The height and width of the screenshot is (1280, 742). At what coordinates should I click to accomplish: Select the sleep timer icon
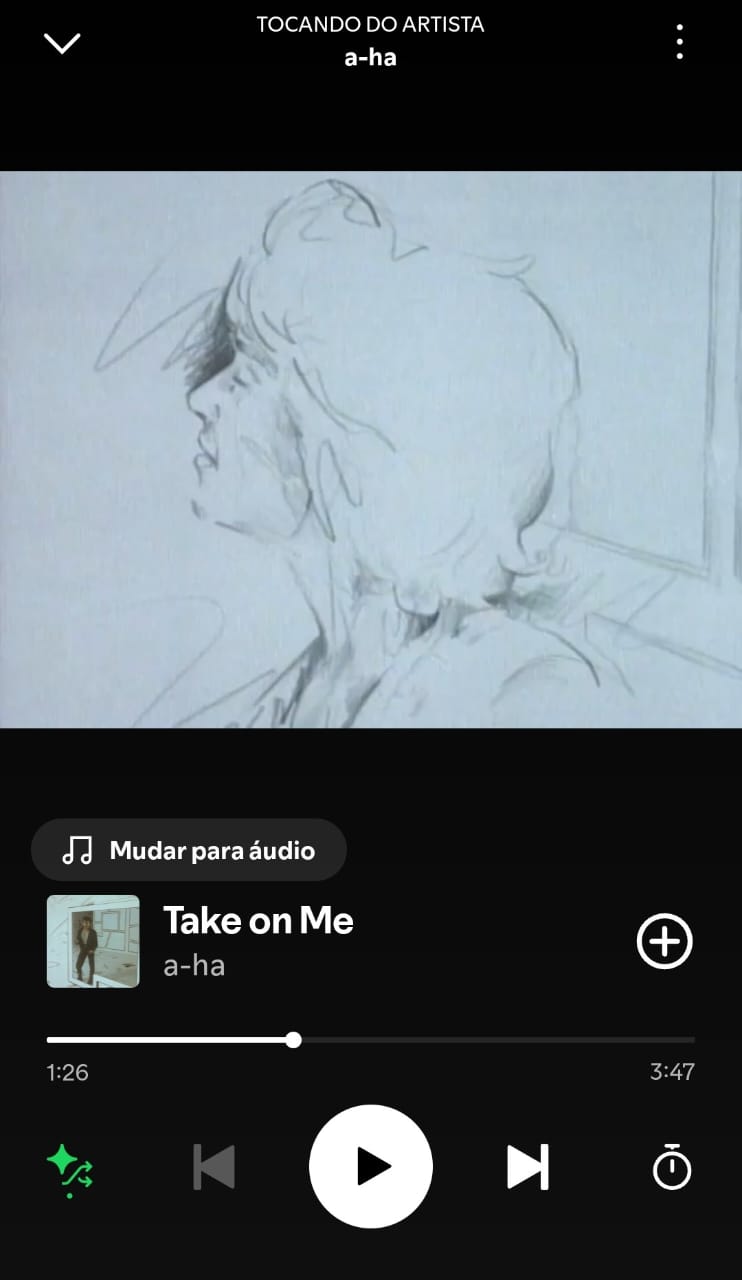pyautogui.click(x=673, y=1166)
